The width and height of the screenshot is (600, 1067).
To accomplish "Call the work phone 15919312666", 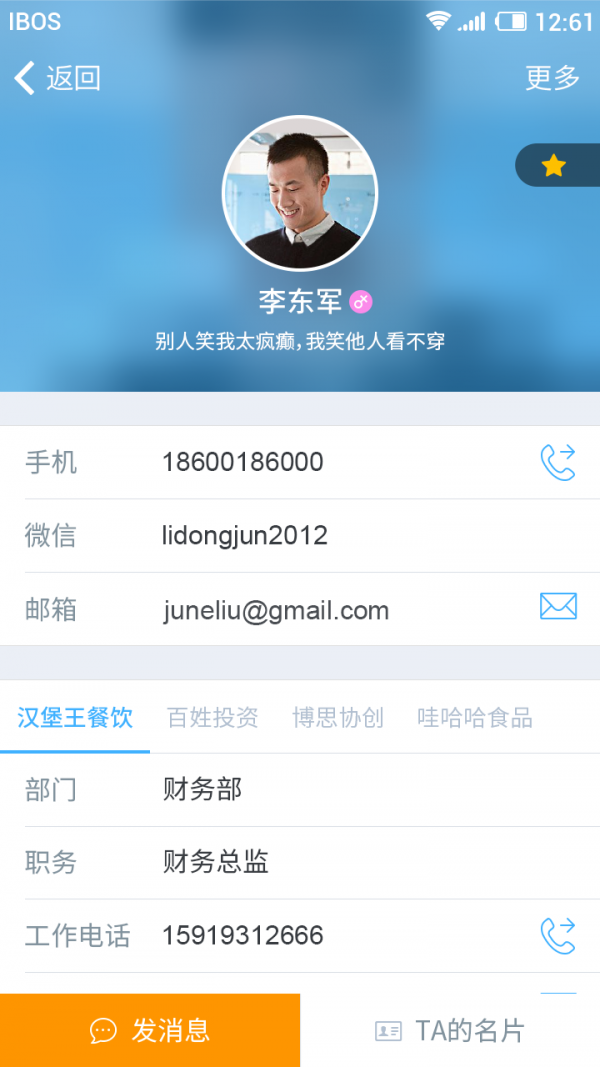I will click(x=558, y=935).
